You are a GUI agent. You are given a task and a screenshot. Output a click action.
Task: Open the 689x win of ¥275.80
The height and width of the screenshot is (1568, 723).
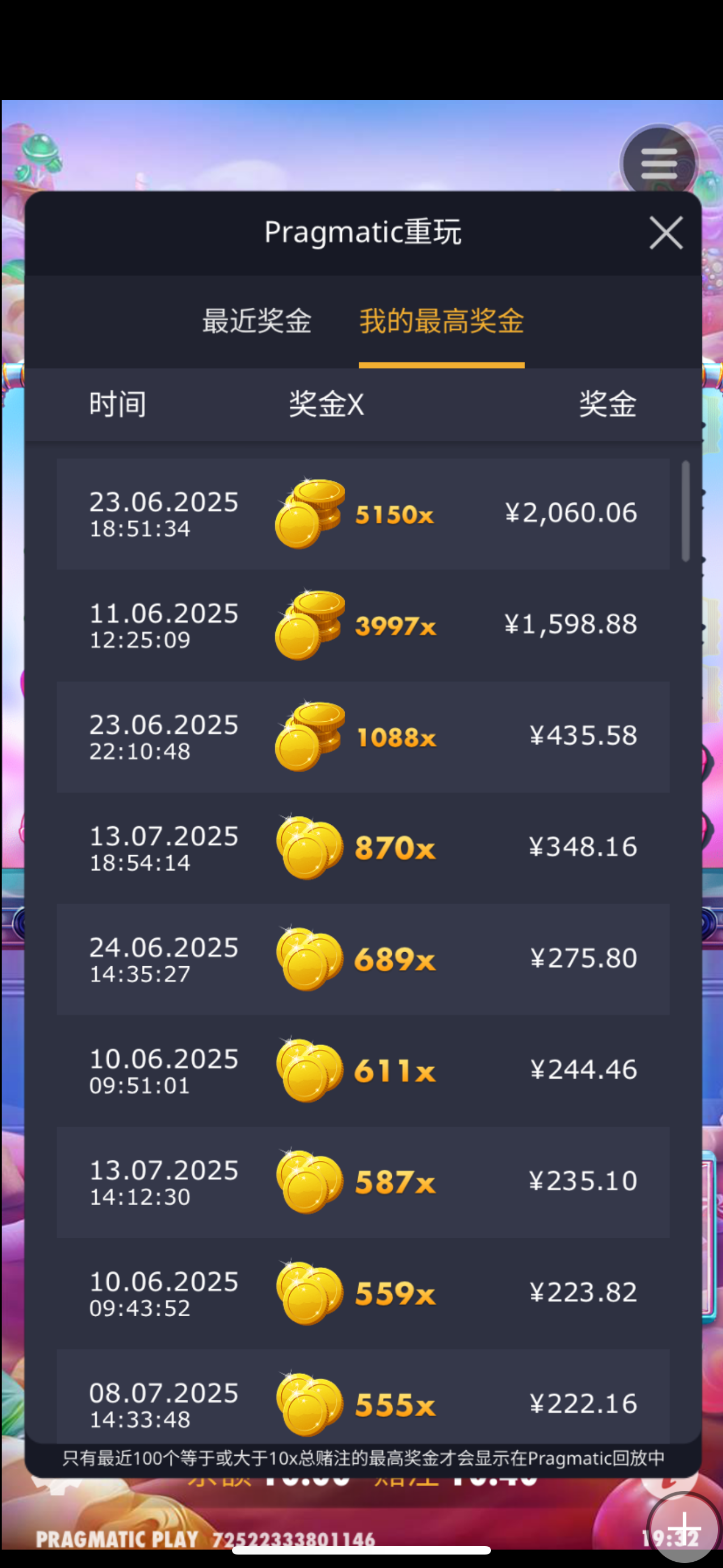(363, 960)
